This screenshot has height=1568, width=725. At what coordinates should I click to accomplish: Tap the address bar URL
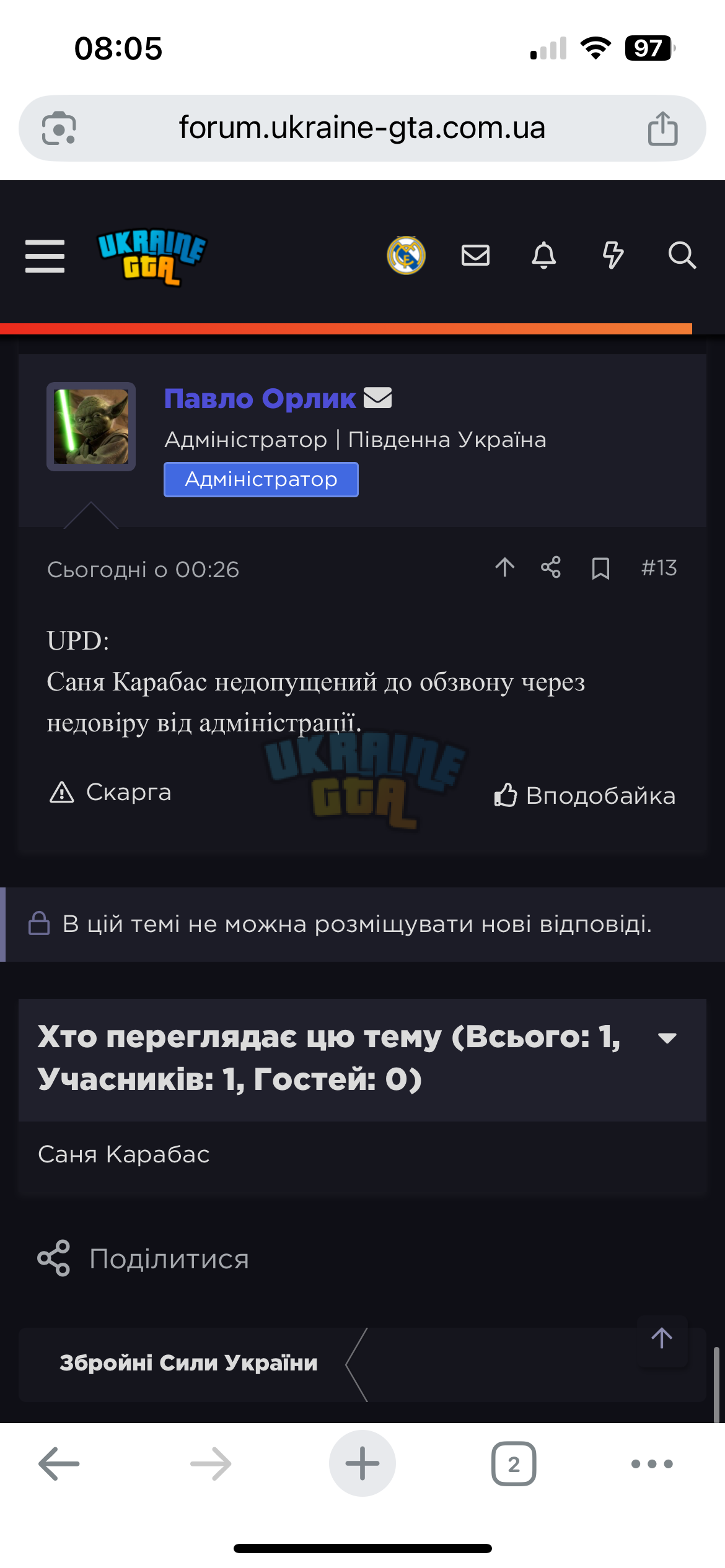tap(362, 128)
